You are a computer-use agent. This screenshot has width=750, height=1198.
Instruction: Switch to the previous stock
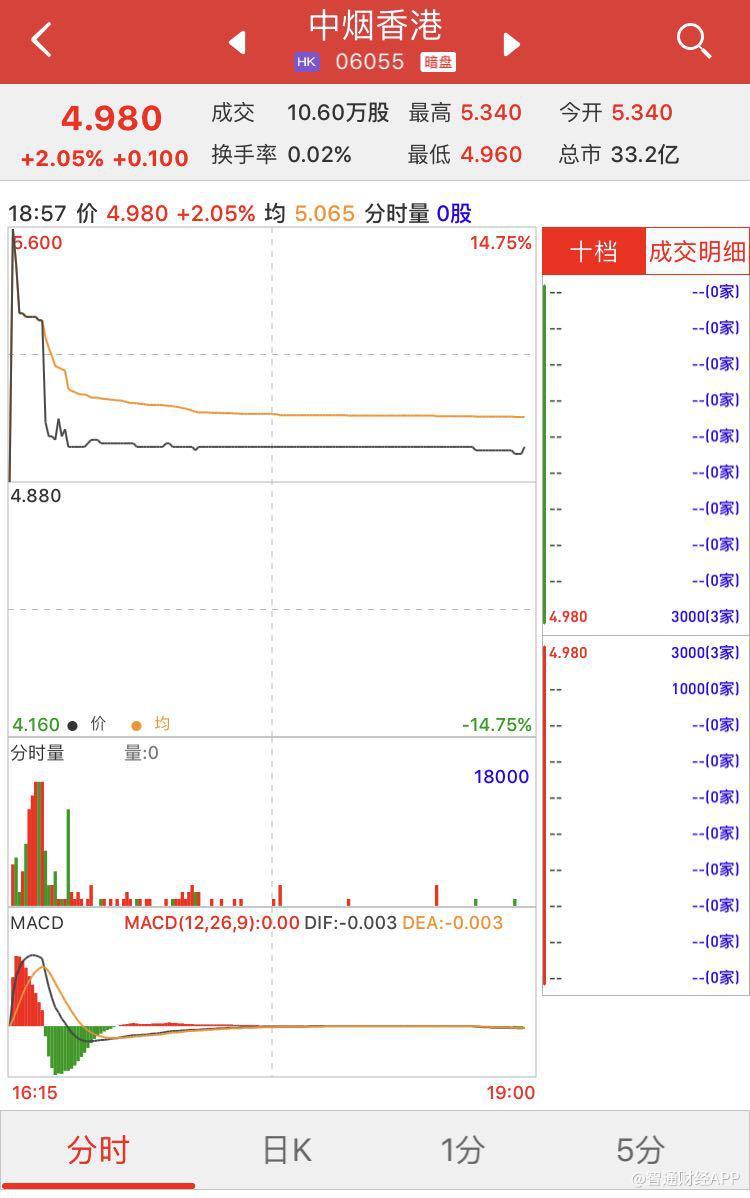click(237, 43)
